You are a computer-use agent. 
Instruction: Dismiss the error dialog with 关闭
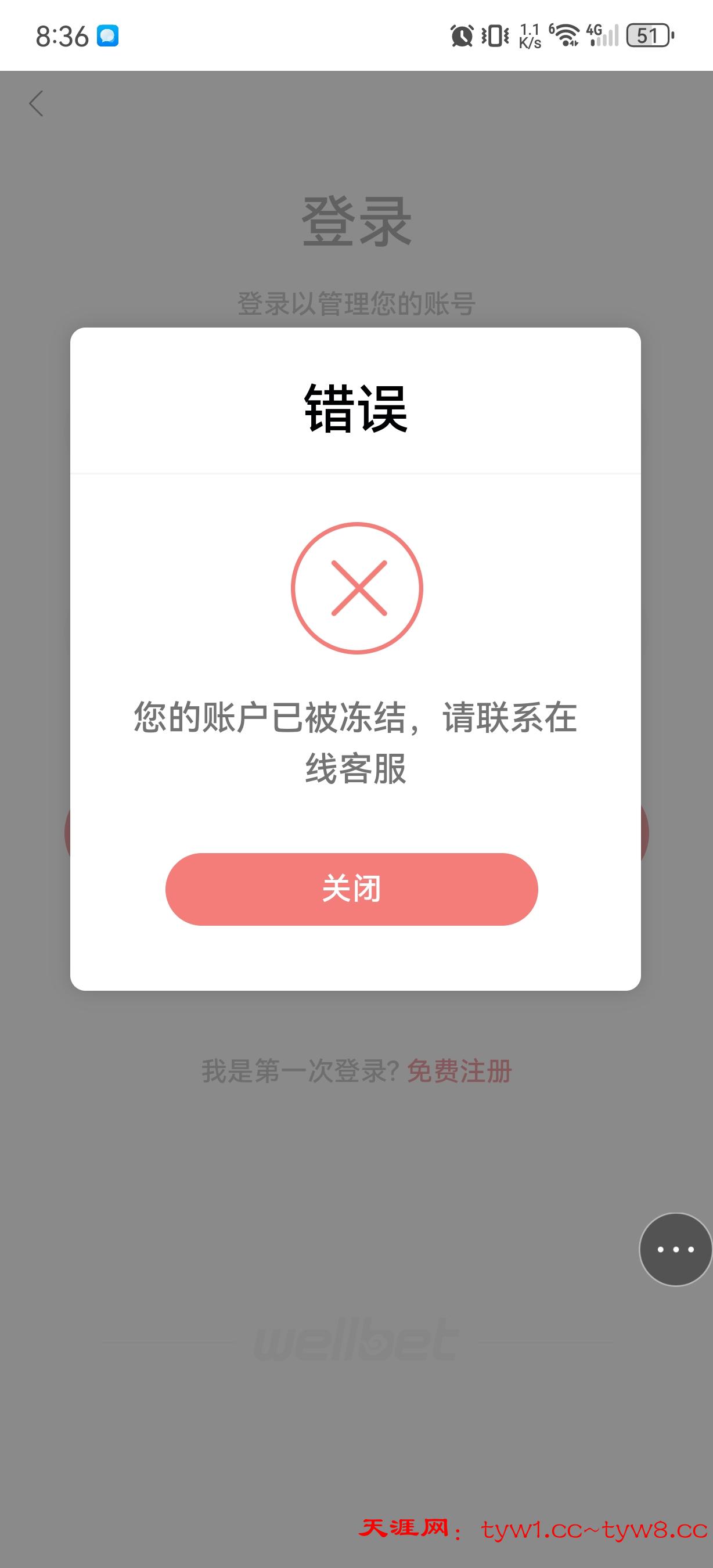click(x=351, y=889)
